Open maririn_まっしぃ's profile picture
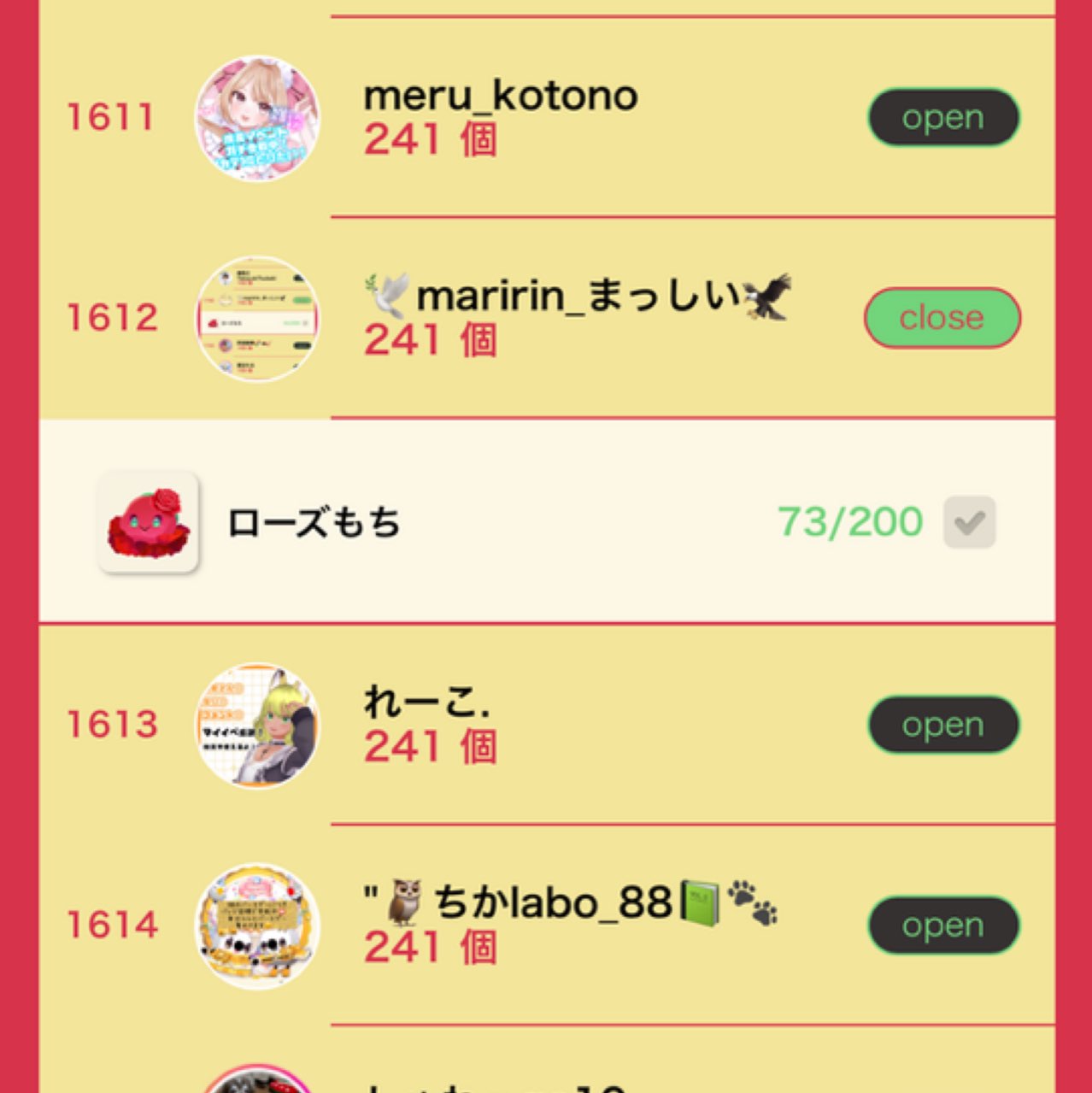This screenshot has height=1093, width=1092. tap(257, 319)
